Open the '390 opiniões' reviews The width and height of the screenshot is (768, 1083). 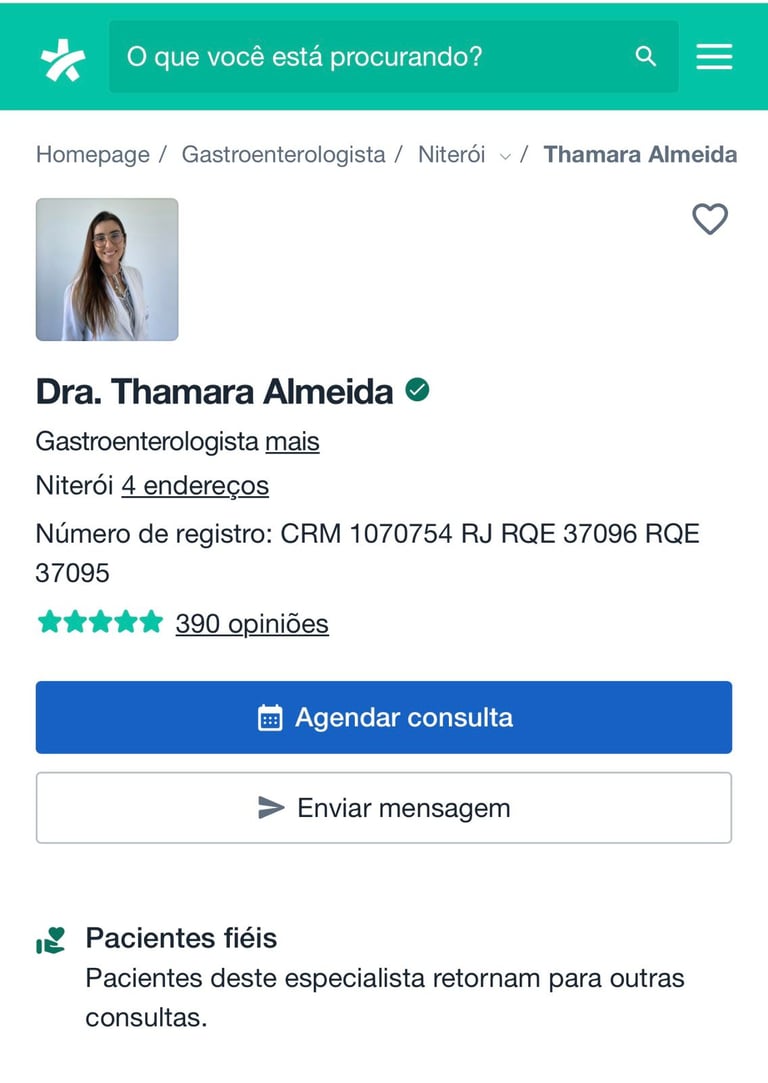point(252,624)
